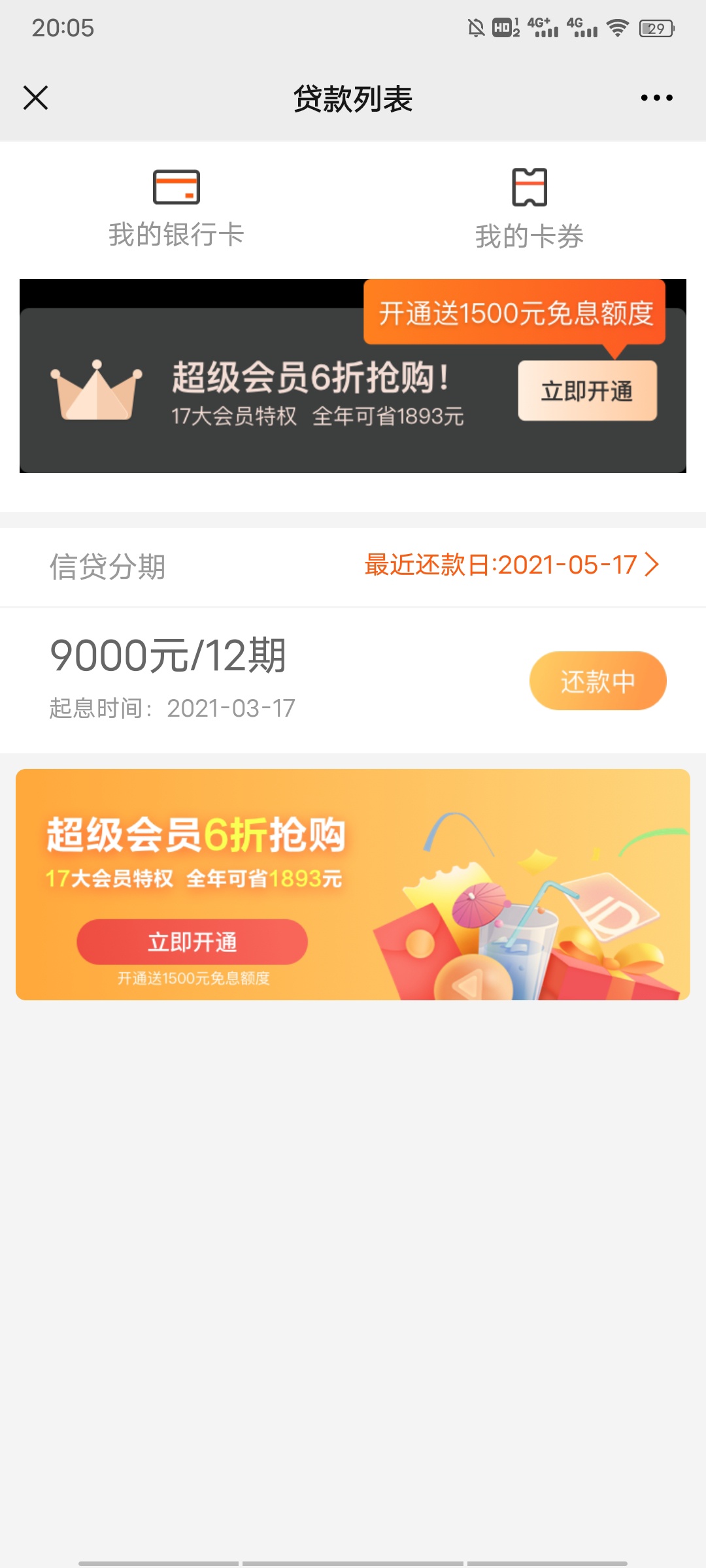View the latest repayment date details
Image resolution: width=706 pixels, height=1568 pixels.
coord(512,565)
